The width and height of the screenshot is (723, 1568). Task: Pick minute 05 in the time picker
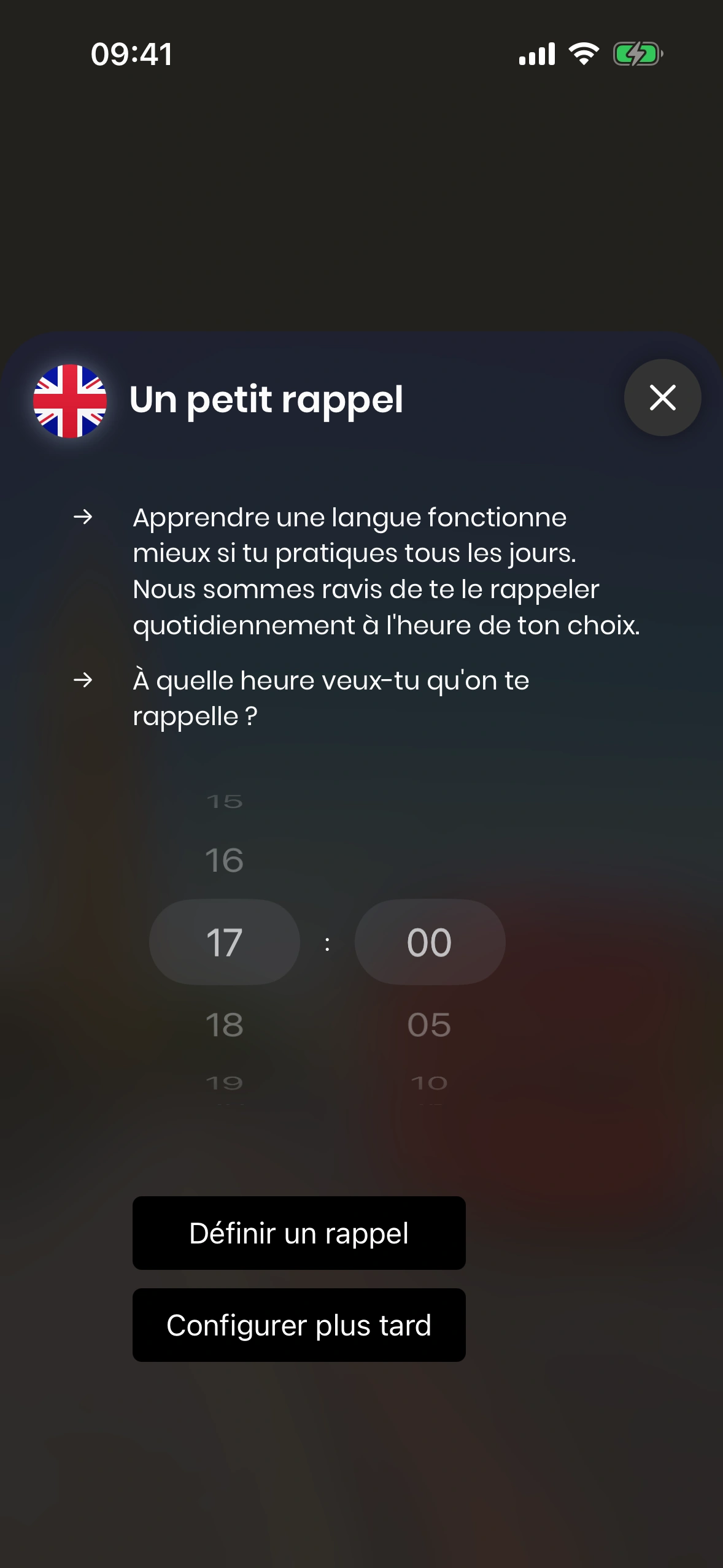point(429,1024)
